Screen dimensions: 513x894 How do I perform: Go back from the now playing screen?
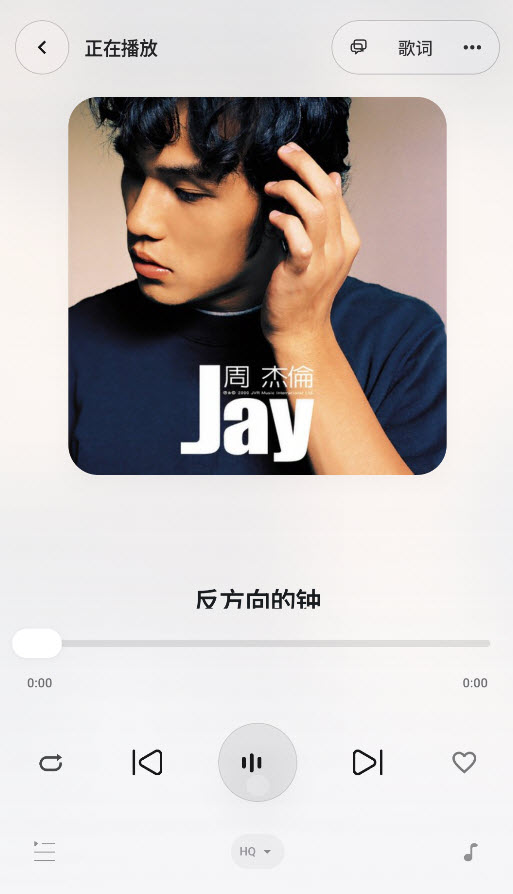[42, 47]
